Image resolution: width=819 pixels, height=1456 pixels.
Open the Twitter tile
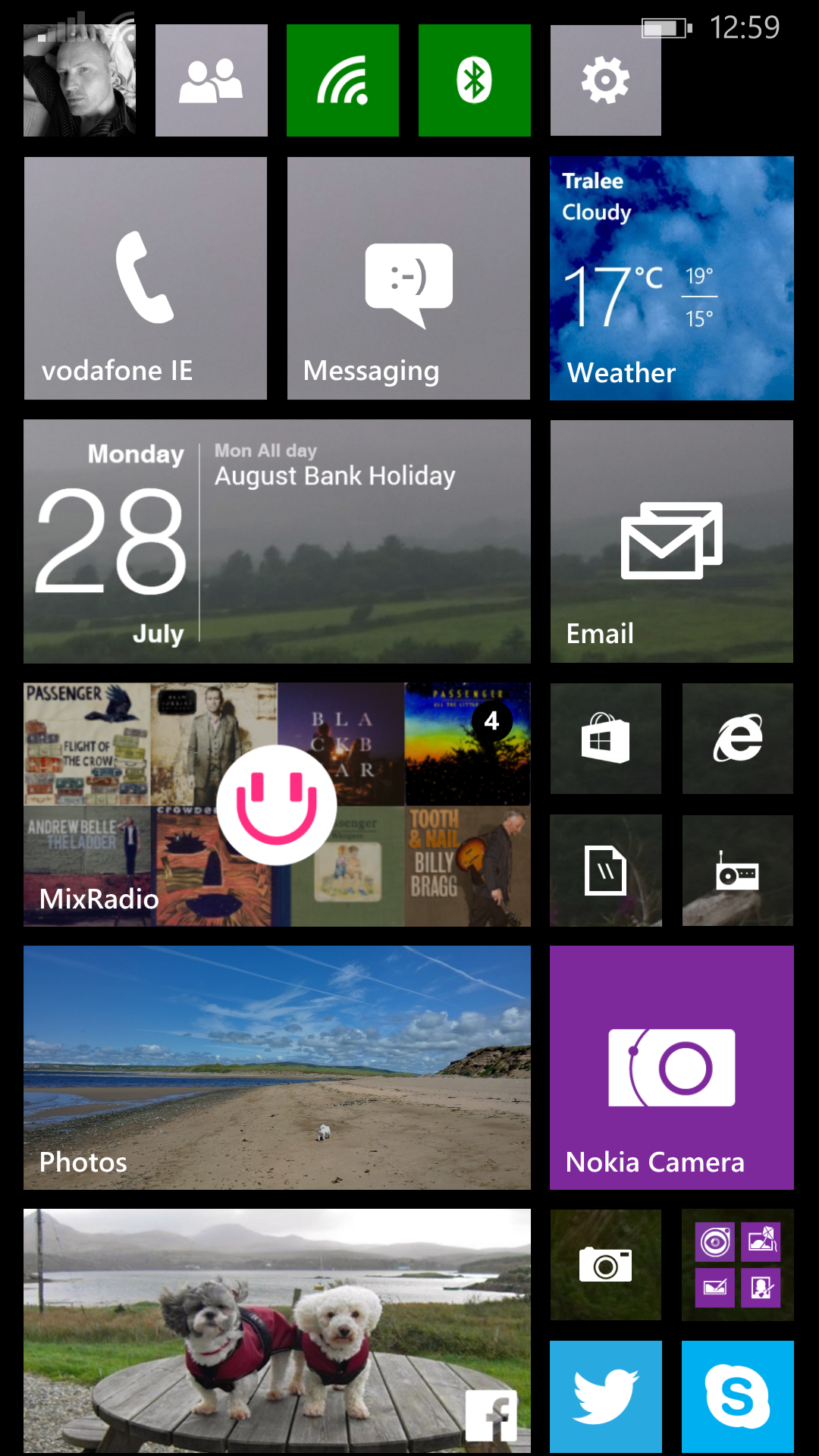click(x=606, y=1397)
